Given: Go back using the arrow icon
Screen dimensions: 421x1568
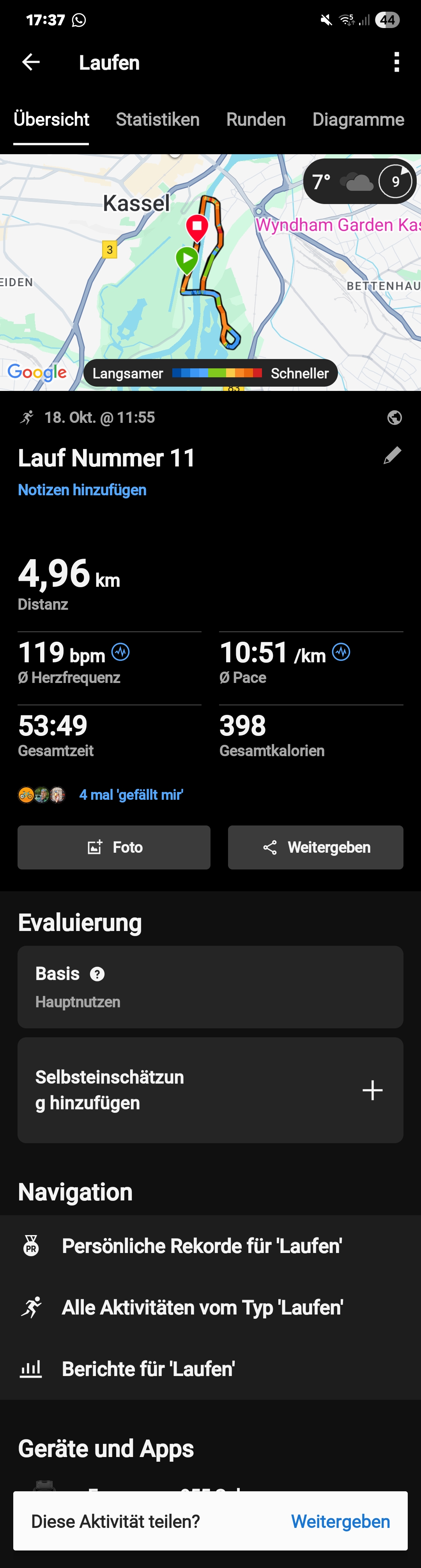Looking at the screenshot, I should coord(31,62).
